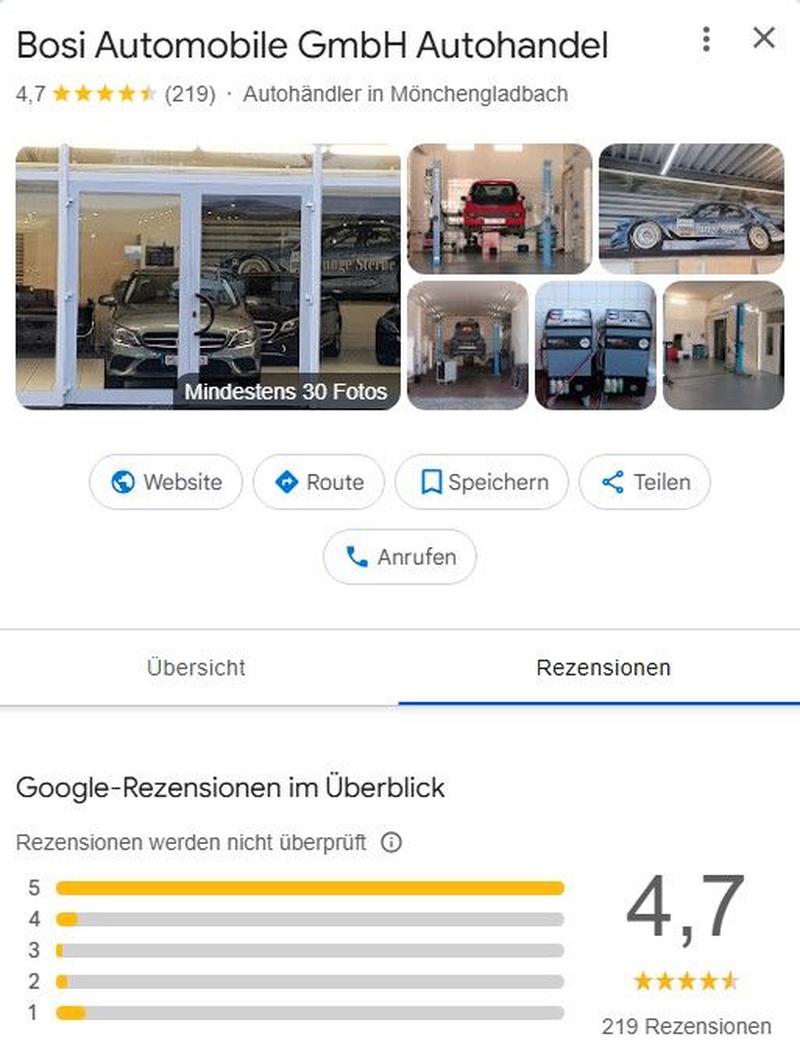Screen dimensions: 800x1059
Task: View the red car on lift photo
Action: 500,208
